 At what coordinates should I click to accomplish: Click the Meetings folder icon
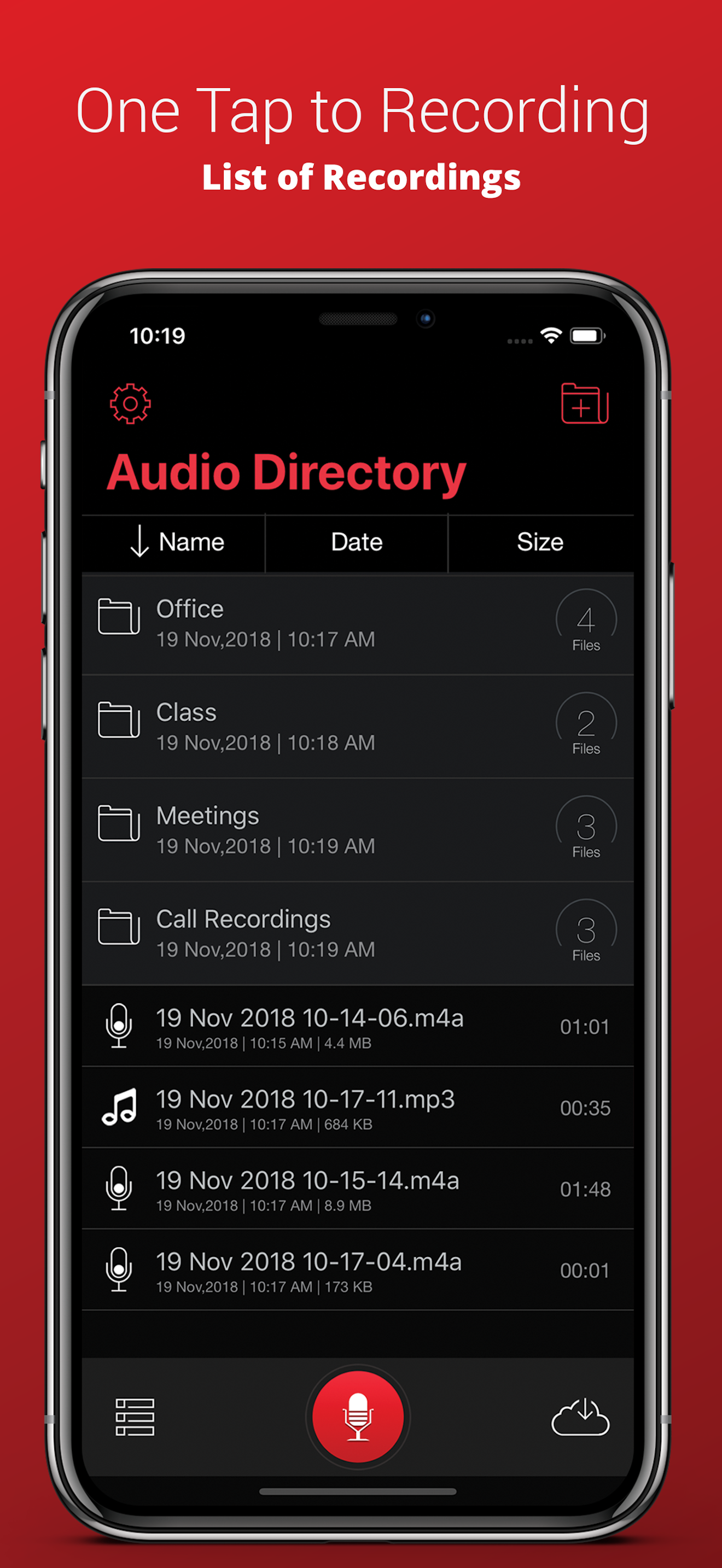pos(119,822)
